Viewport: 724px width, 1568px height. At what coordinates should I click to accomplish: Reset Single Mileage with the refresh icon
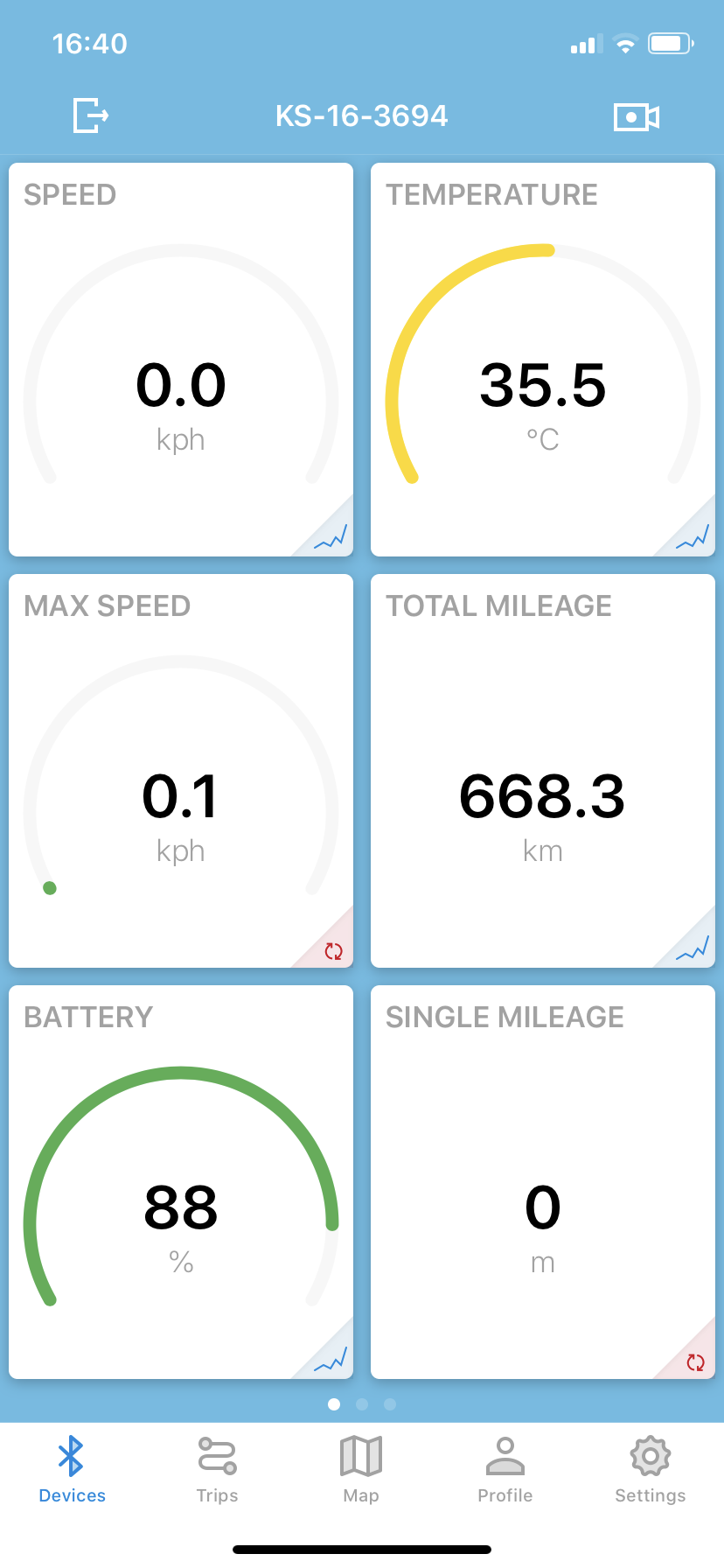click(x=696, y=1362)
